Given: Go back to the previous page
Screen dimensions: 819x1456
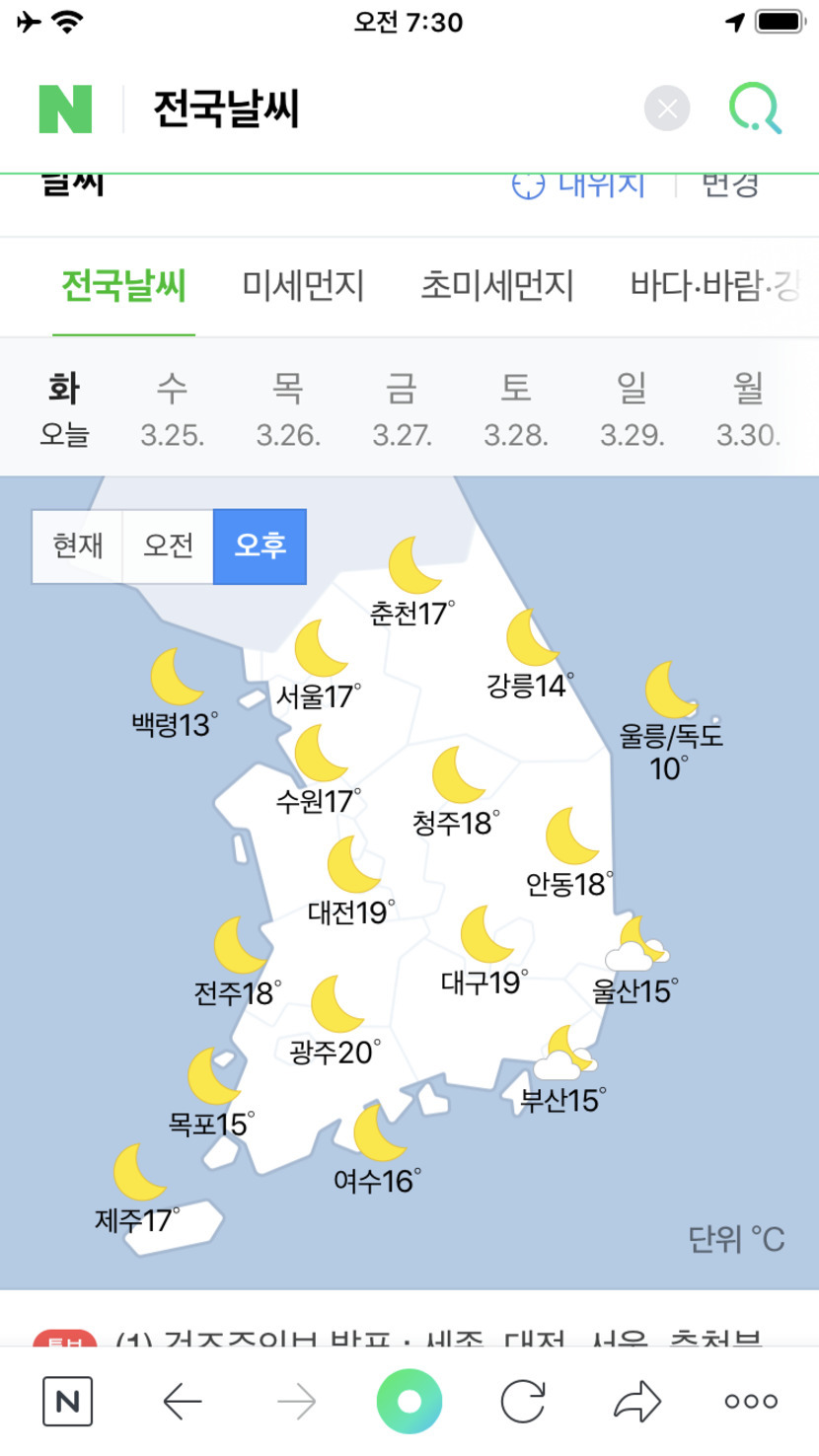Looking at the screenshot, I should point(182,1401).
